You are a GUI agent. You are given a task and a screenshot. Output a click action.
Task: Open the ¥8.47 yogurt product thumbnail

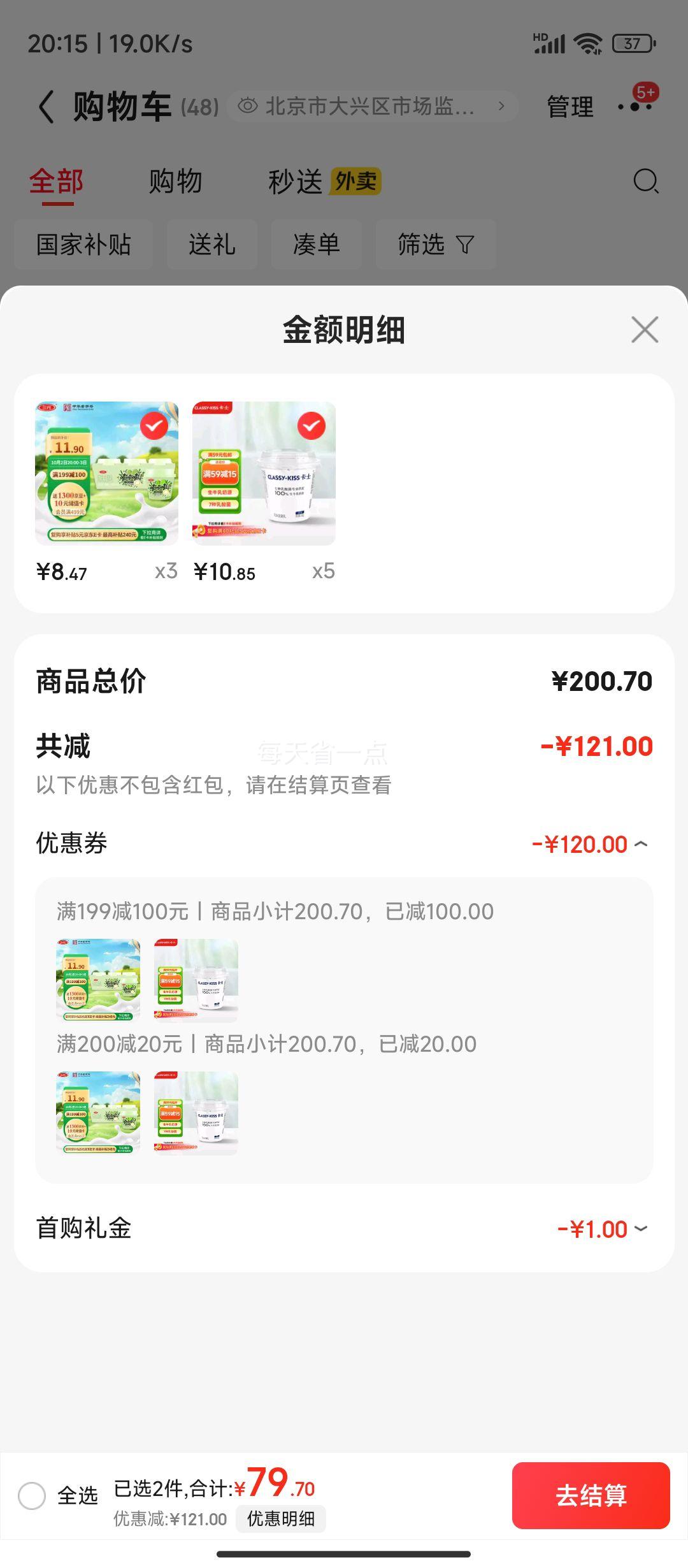(x=106, y=474)
